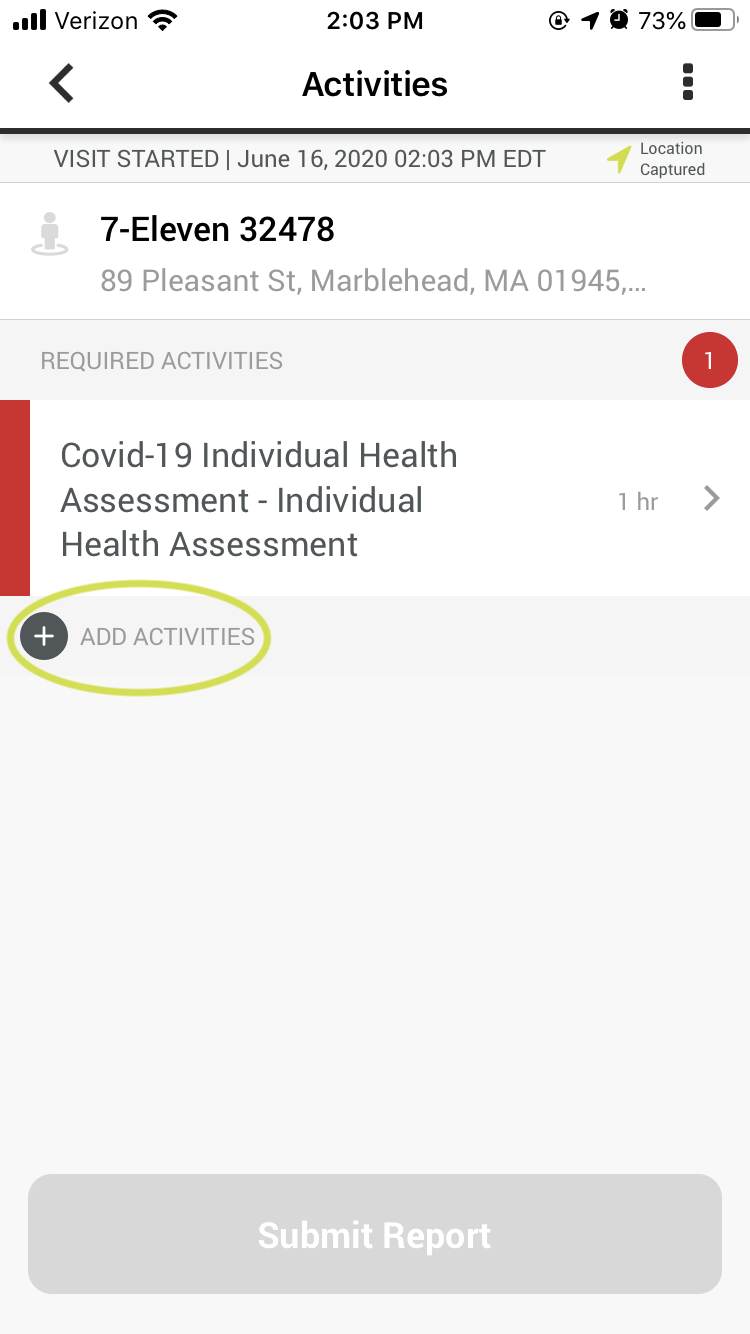750x1334 pixels.
Task: Tap the Location Captured arrow icon
Action: 620,157
